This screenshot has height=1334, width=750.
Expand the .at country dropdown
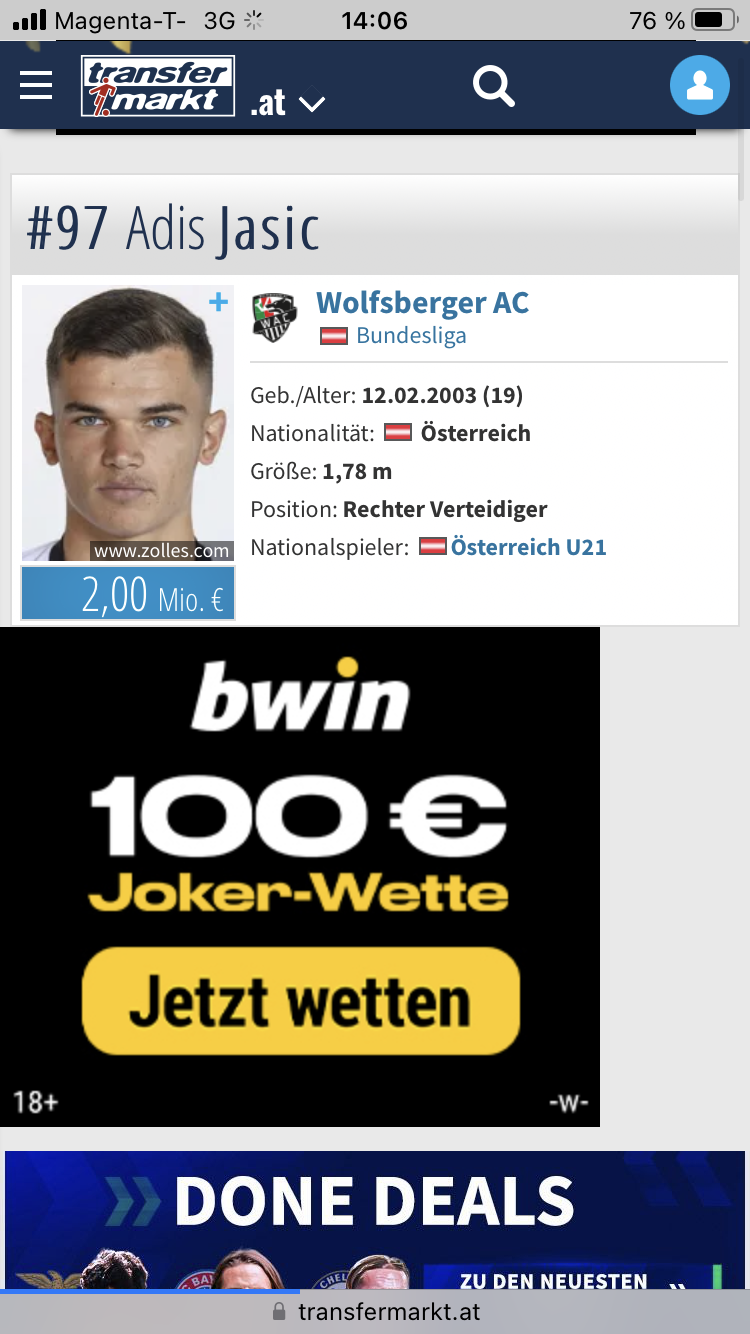(288, 103)
